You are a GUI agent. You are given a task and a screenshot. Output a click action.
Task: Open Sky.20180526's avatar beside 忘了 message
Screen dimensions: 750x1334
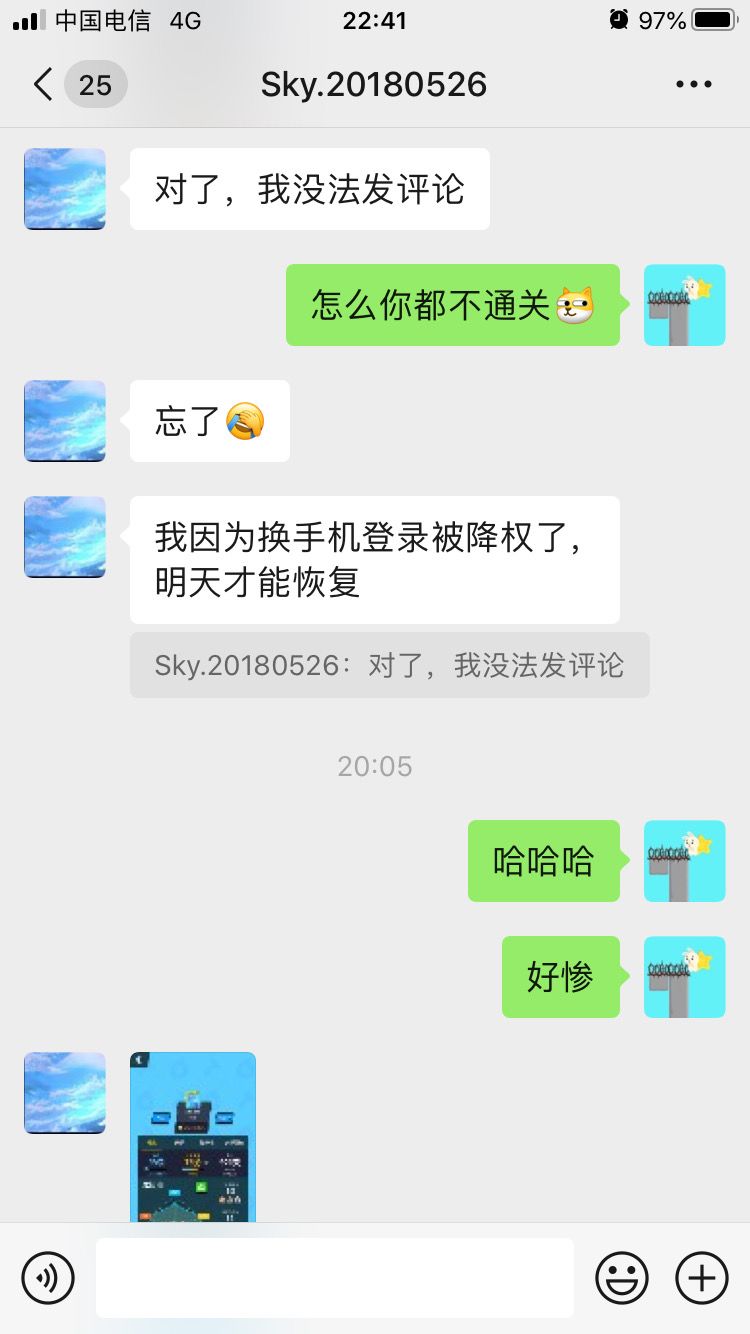pos(65,421)
